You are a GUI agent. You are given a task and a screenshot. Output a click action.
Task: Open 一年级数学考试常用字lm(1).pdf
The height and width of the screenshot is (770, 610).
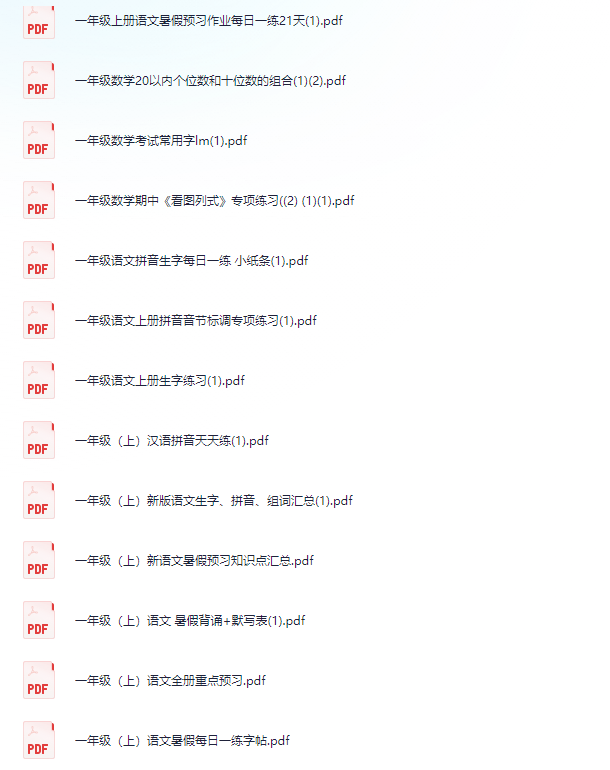point(160,141)
